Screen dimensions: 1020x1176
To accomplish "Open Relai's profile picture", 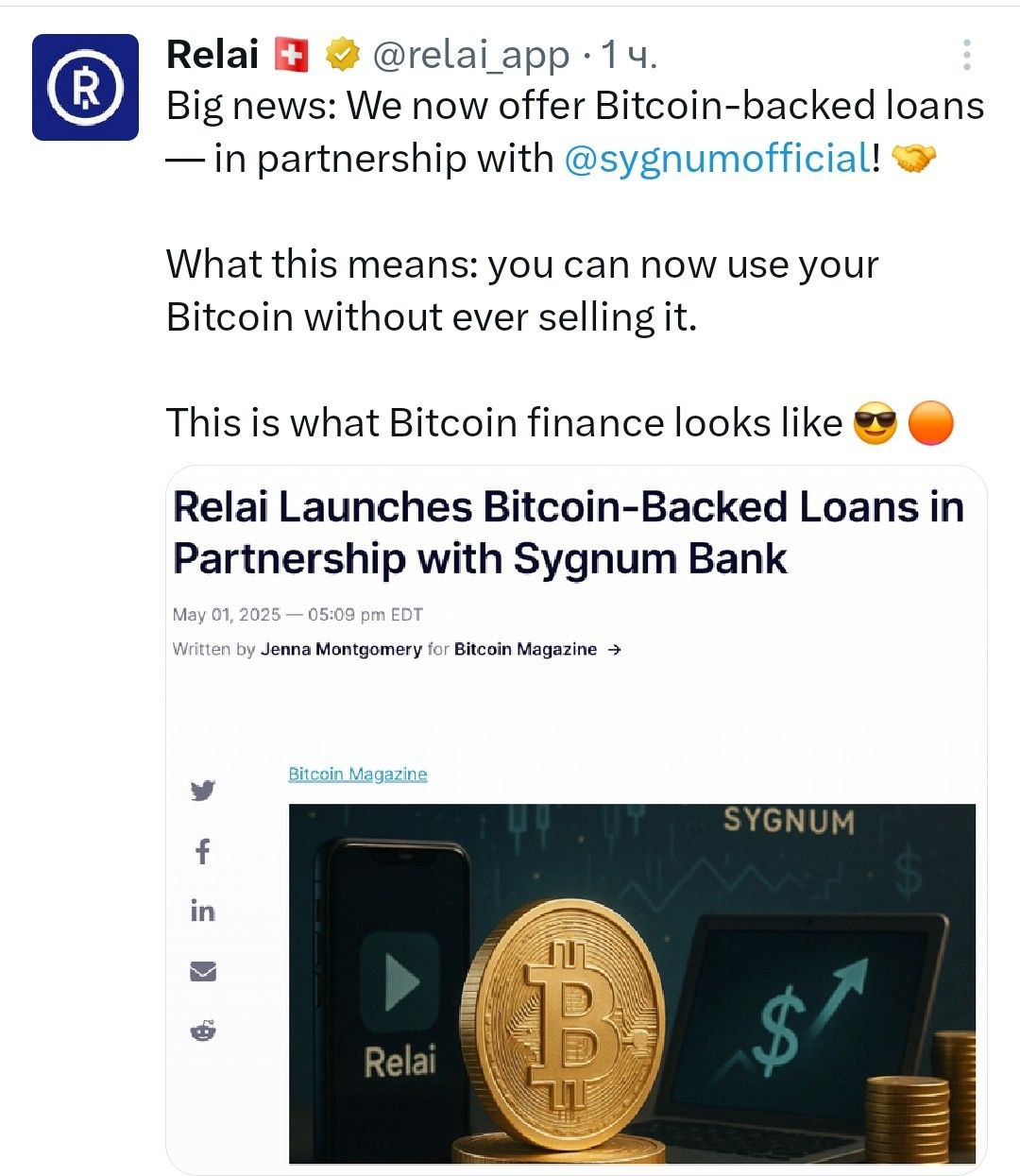I will tap(86, 88).
